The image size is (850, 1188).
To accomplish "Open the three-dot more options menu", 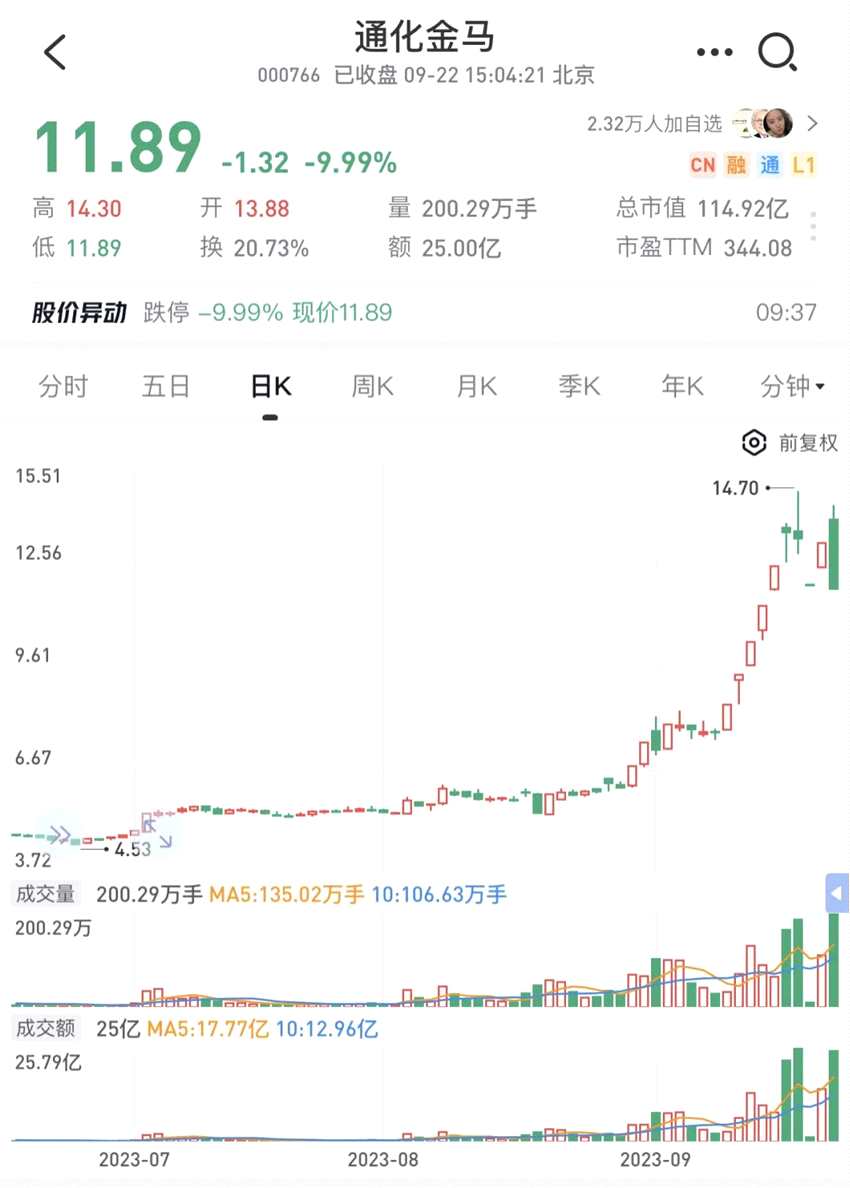I will [x=714, y=52].
